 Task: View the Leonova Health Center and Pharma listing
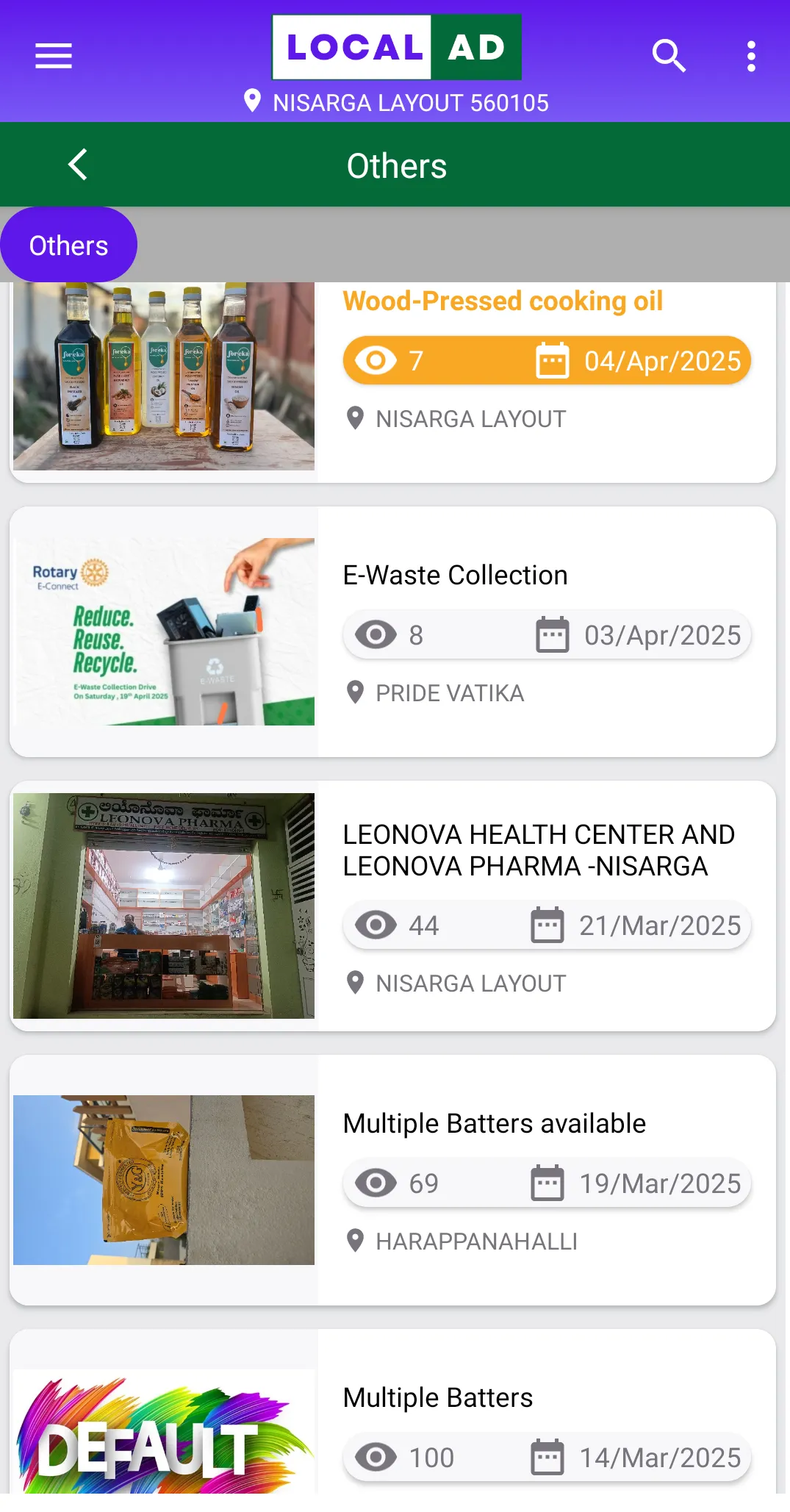coord(392,906)
